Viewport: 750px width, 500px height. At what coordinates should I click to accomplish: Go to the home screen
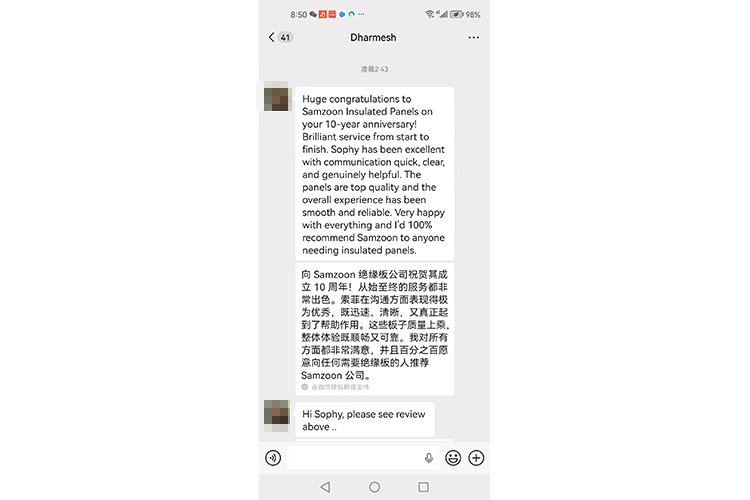374,487
